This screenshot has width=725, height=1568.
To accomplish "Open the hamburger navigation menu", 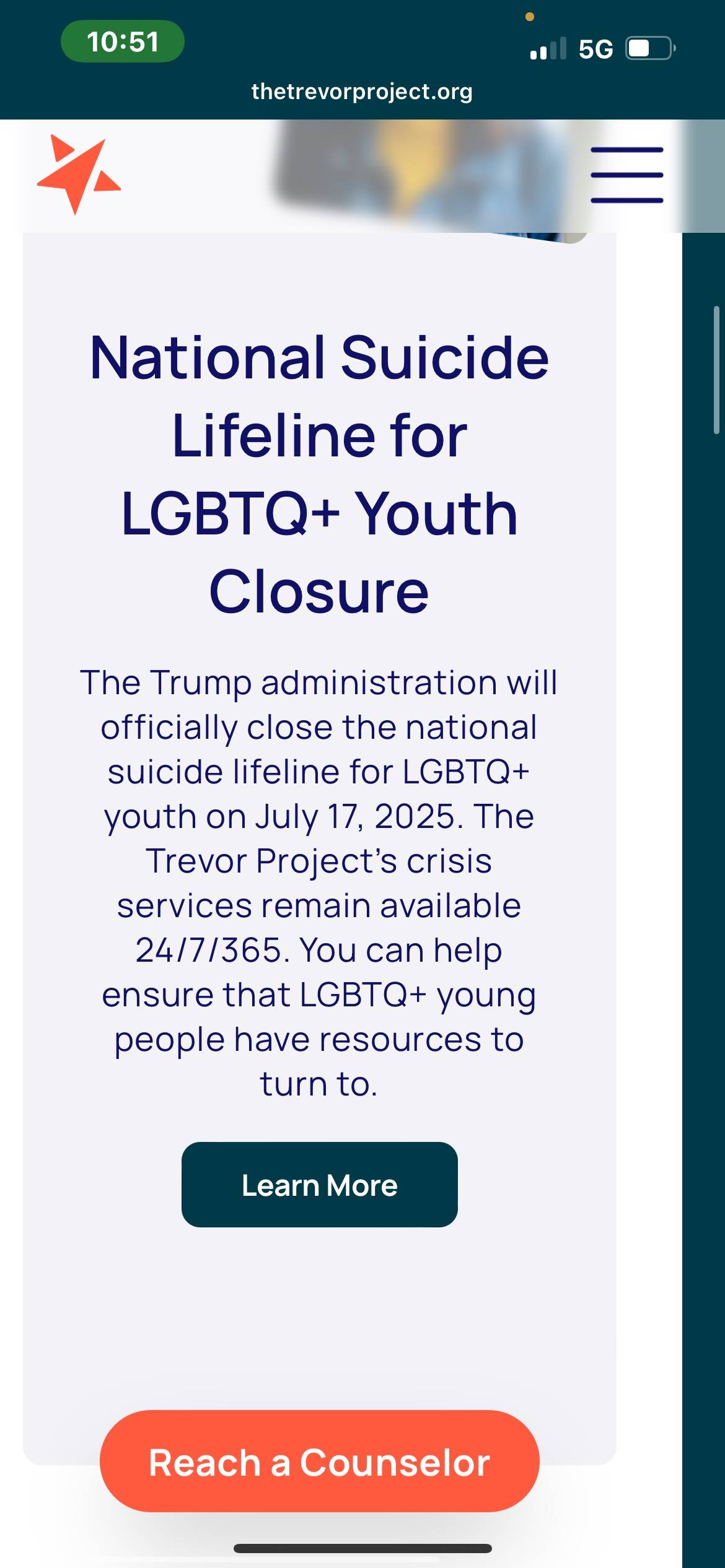I will click(x=626, y=175).
